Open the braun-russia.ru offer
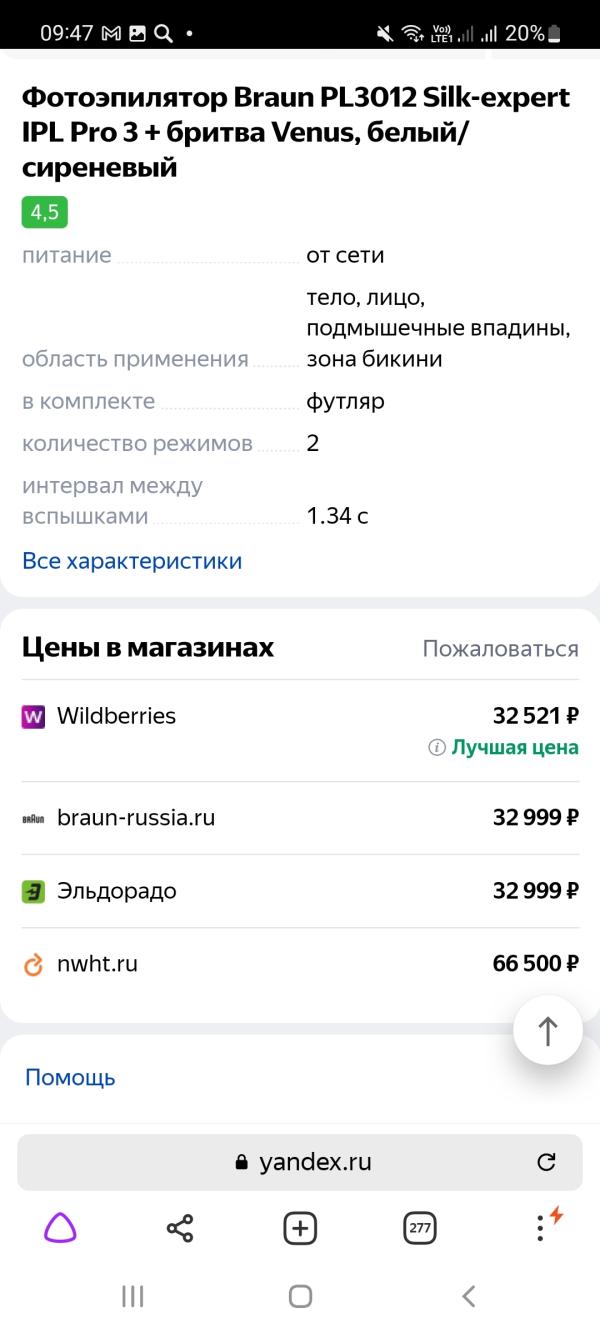This screenshot has width=600, height=1332. tap(300, 818)
